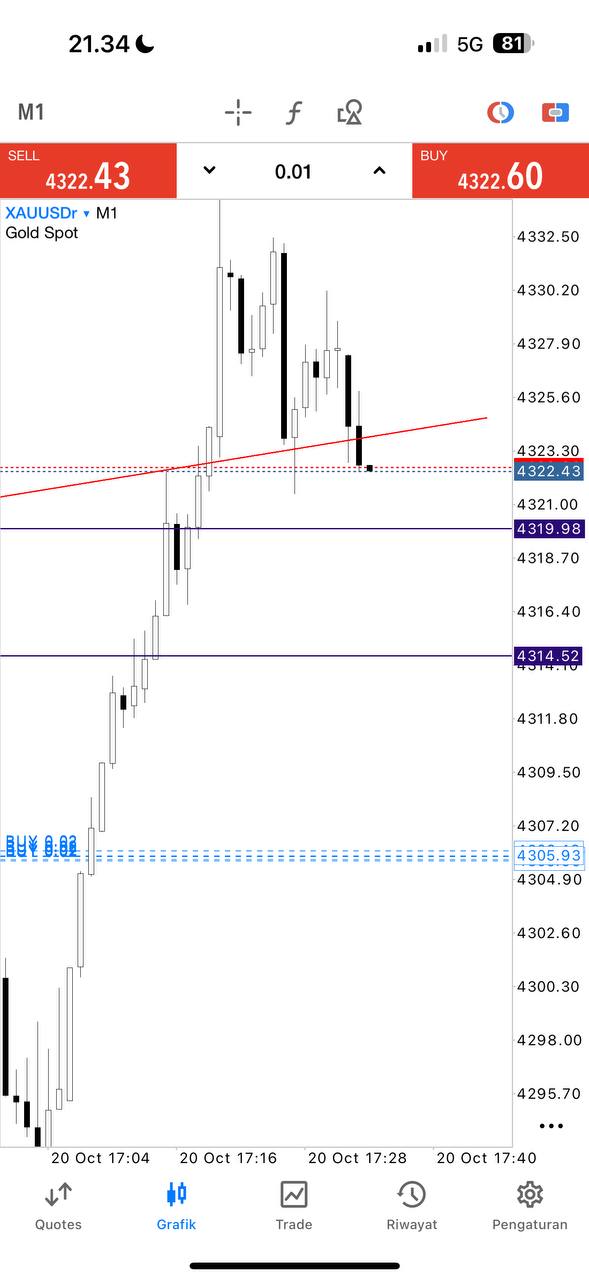Viewport: 589px width, 1280px height.
Task: Buy at 4322.60
Action: (500, 171)
